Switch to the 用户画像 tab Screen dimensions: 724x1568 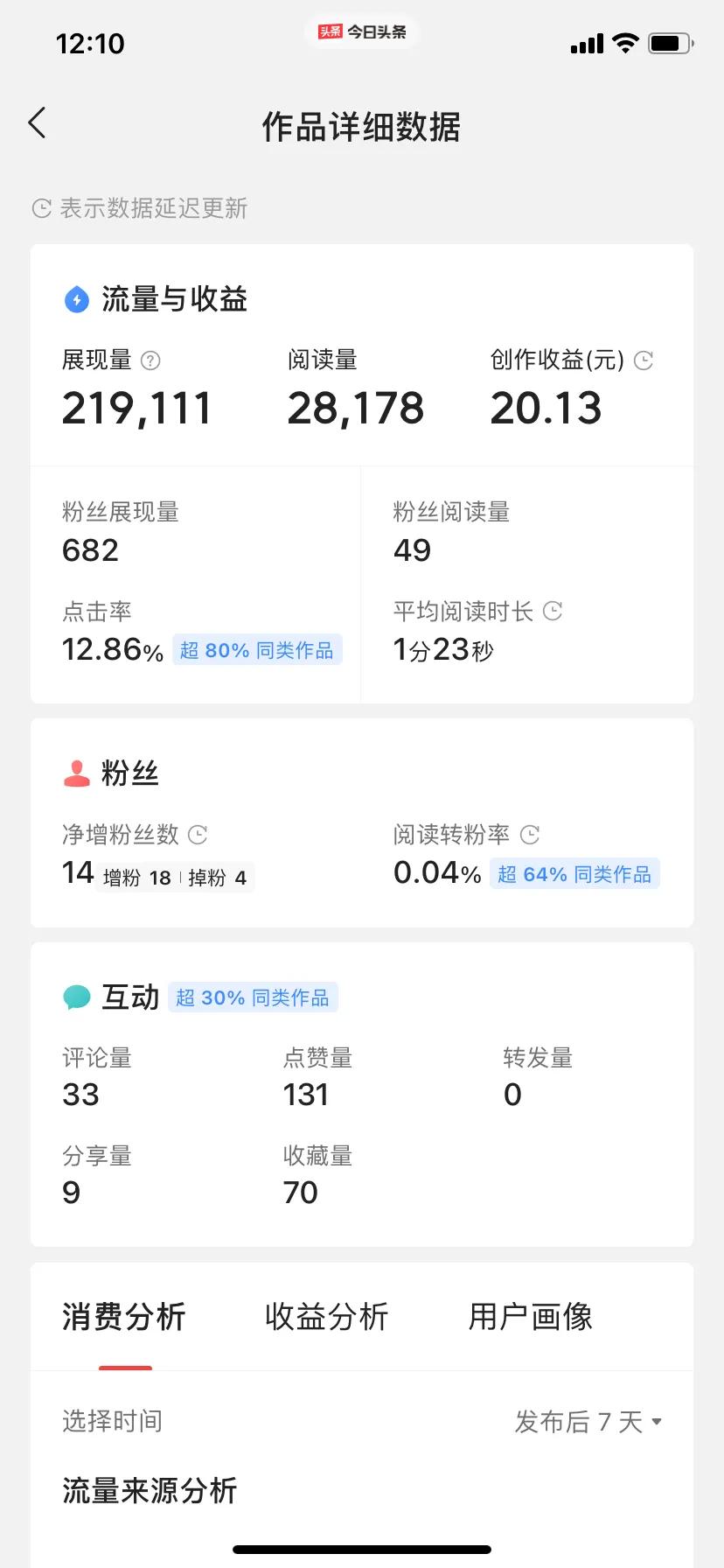pyautogui.click(x=530, y=1317)
